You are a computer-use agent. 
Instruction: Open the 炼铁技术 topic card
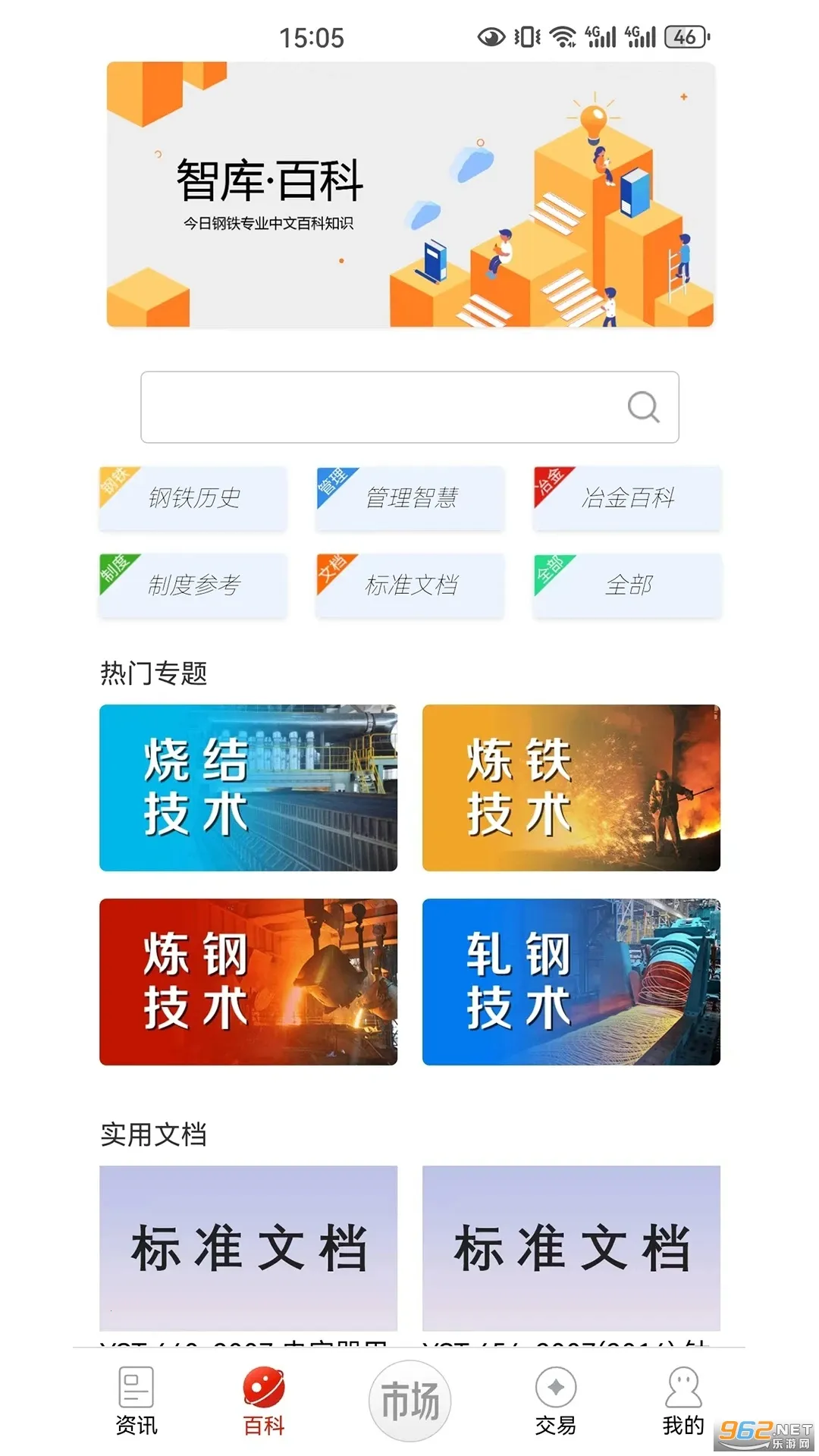pos(571,787)
